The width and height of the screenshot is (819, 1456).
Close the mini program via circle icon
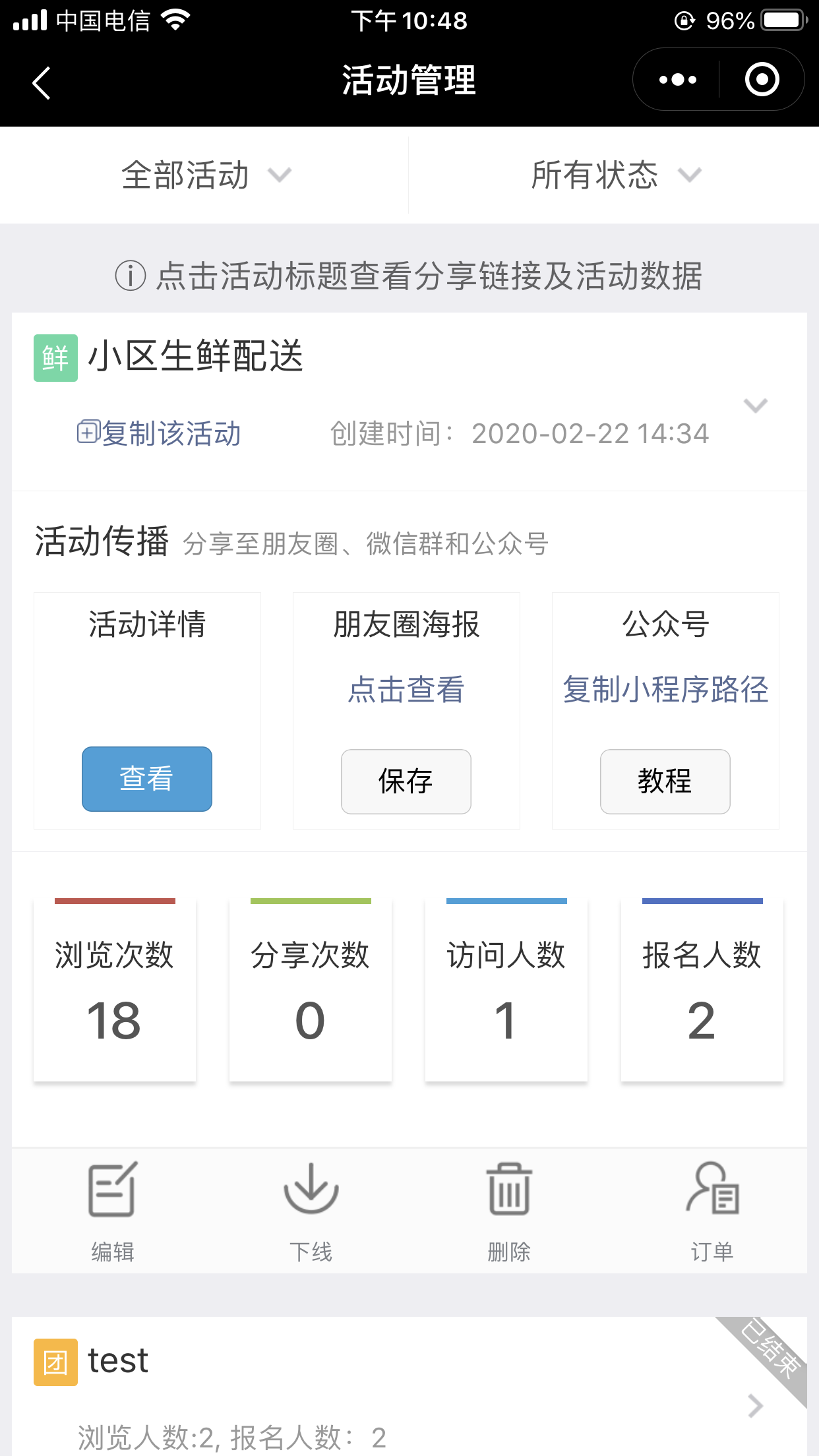pos(762,80)
